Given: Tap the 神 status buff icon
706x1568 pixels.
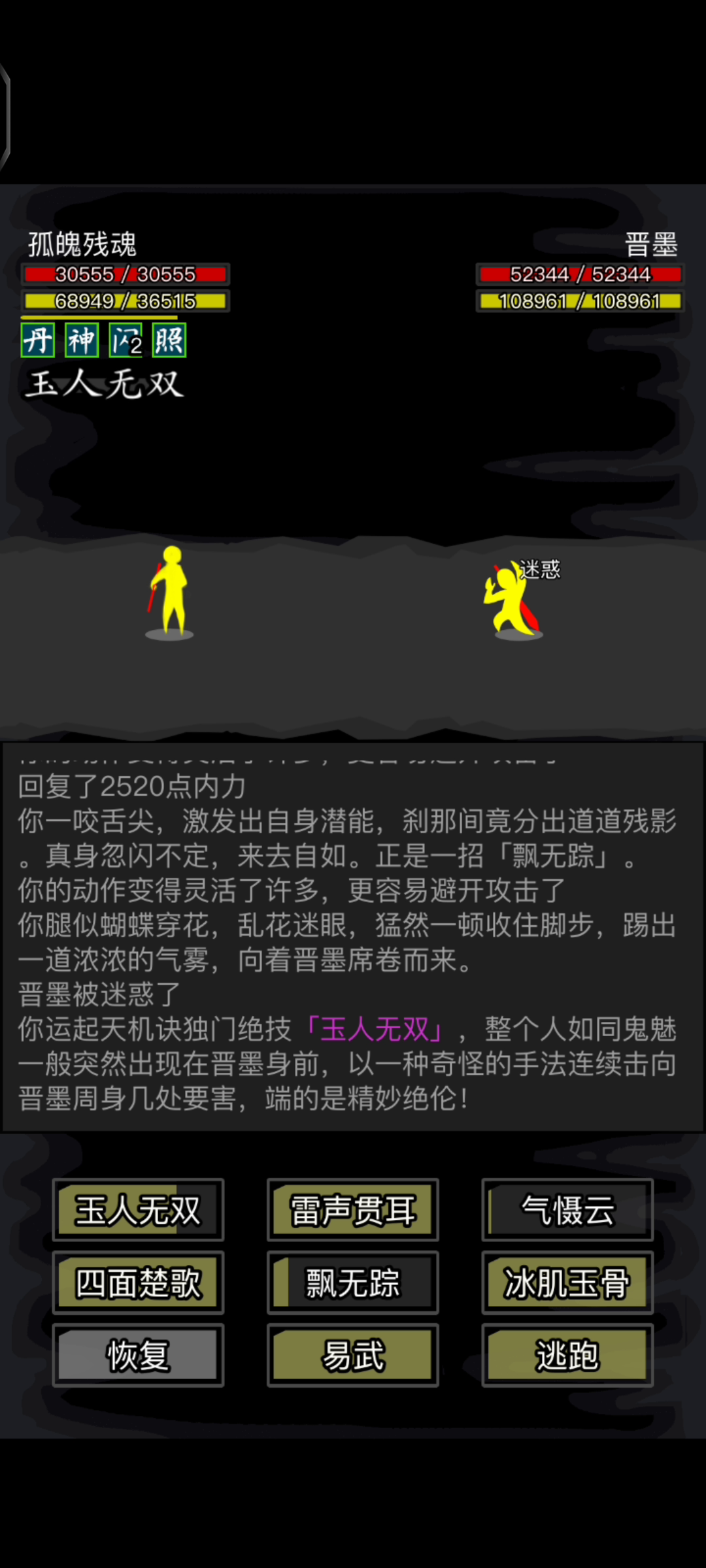Looking at the screenshot, I should 82,340.
